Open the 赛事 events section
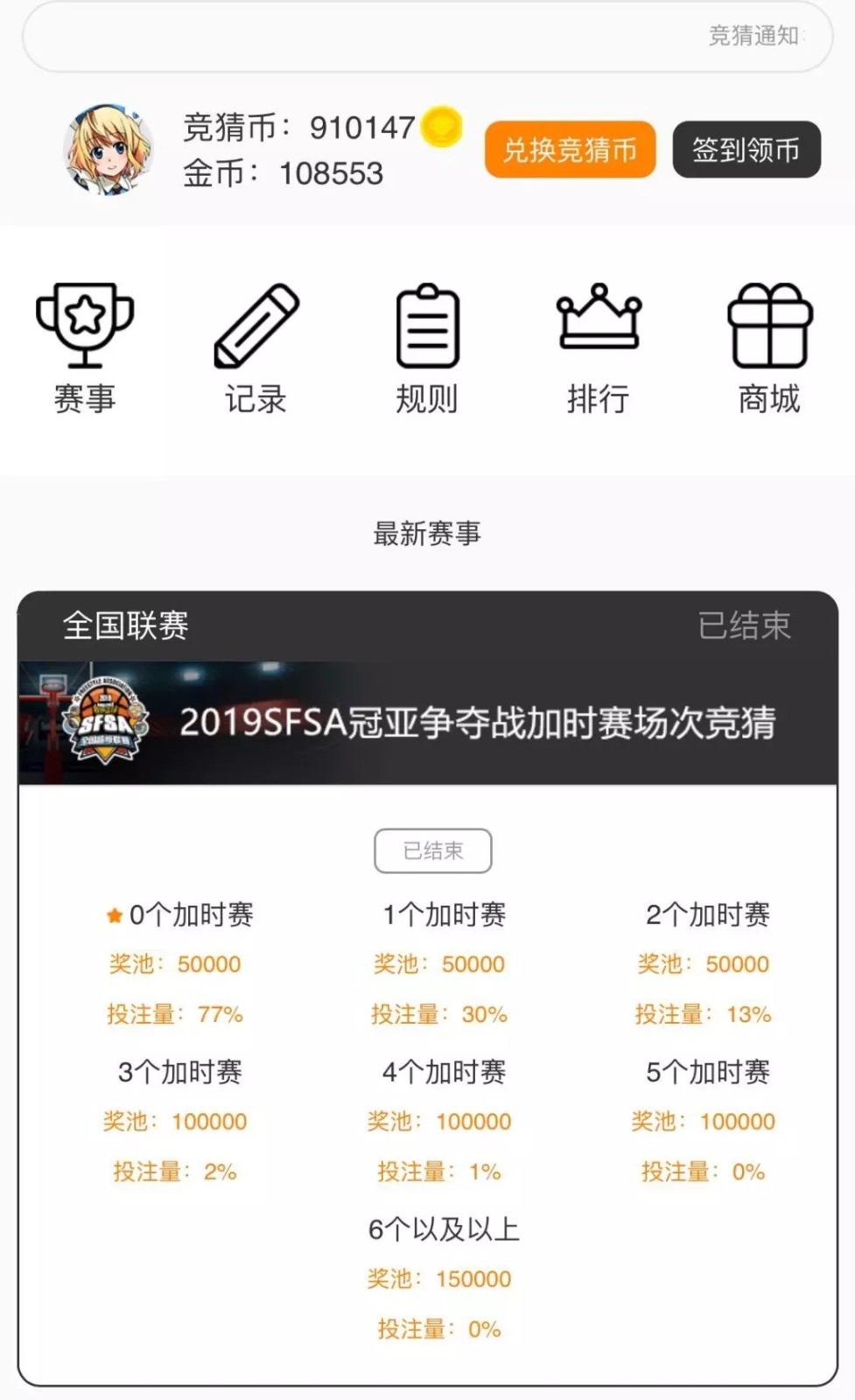Viewport: 855px width, 1400px height. 85,348
